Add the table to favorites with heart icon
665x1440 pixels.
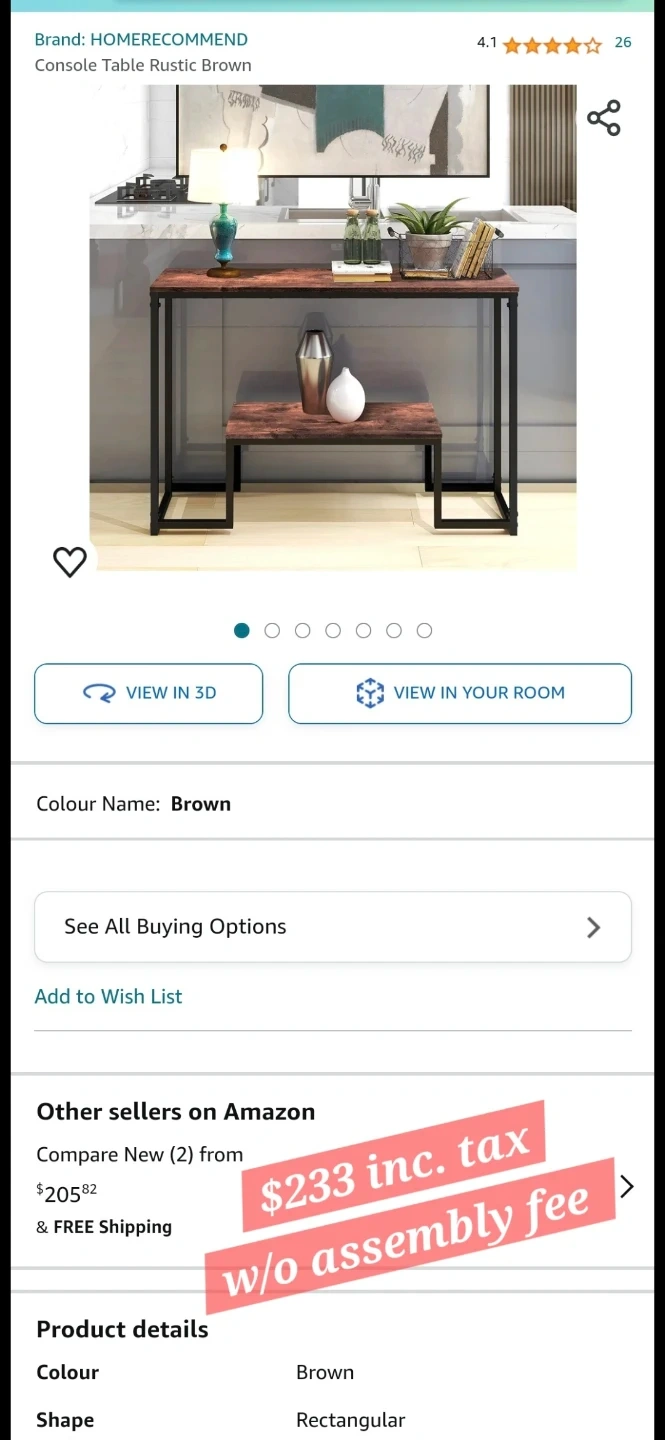70,562
